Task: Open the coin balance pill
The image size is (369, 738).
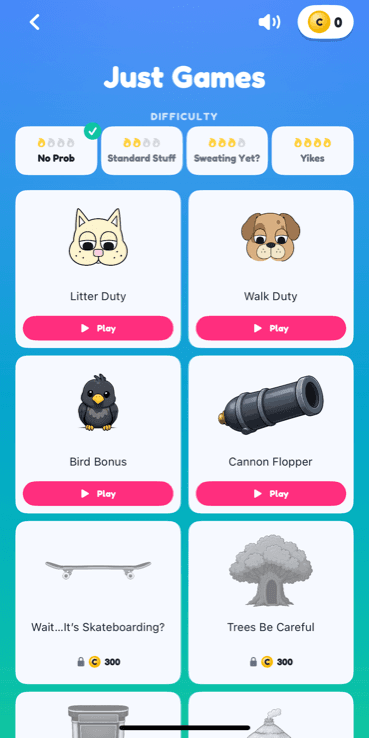Action: [x=325, y=22]
